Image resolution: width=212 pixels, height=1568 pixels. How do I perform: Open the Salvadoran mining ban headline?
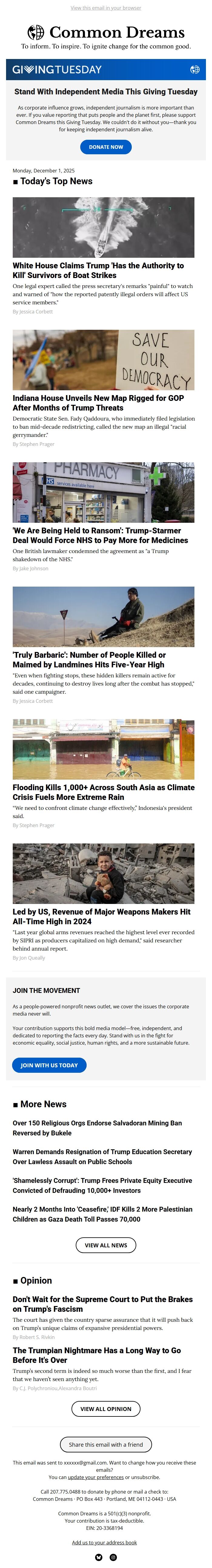point(97,1128)
